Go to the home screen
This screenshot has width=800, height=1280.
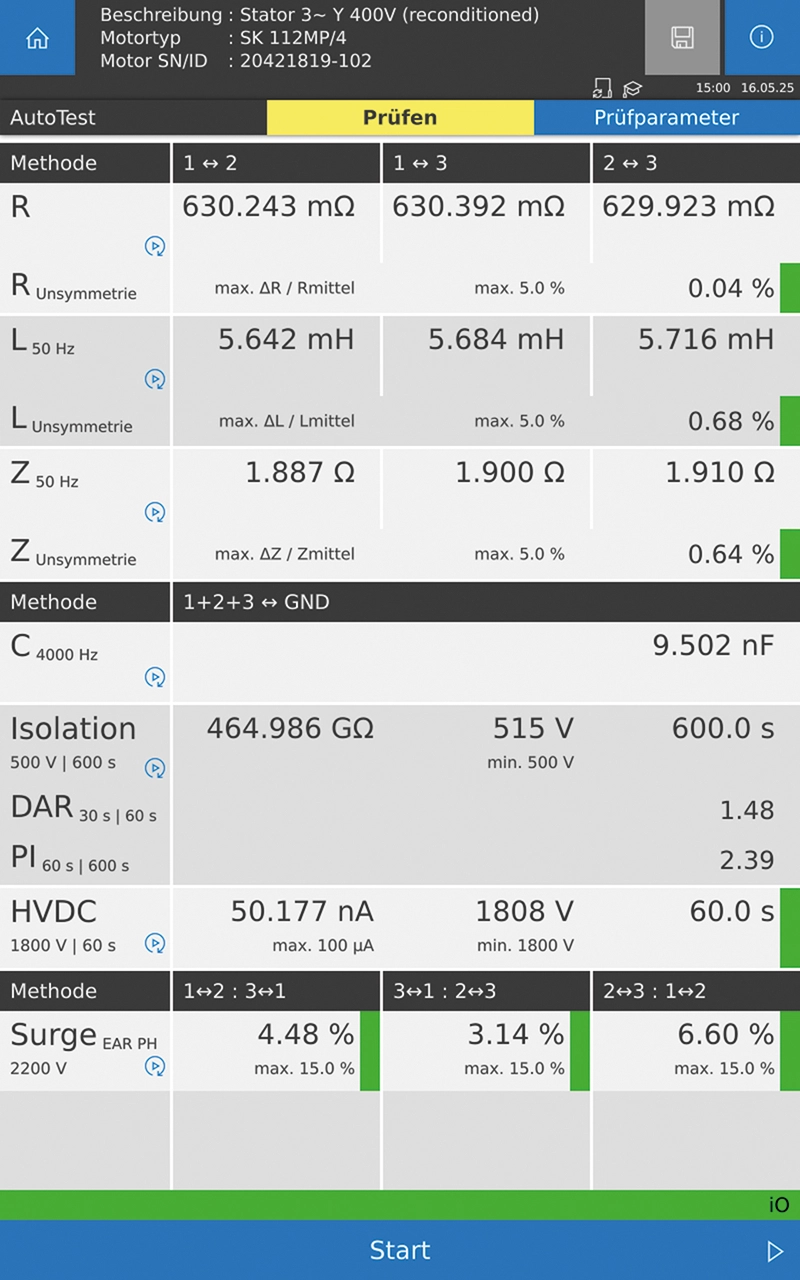tap(37, 38)
